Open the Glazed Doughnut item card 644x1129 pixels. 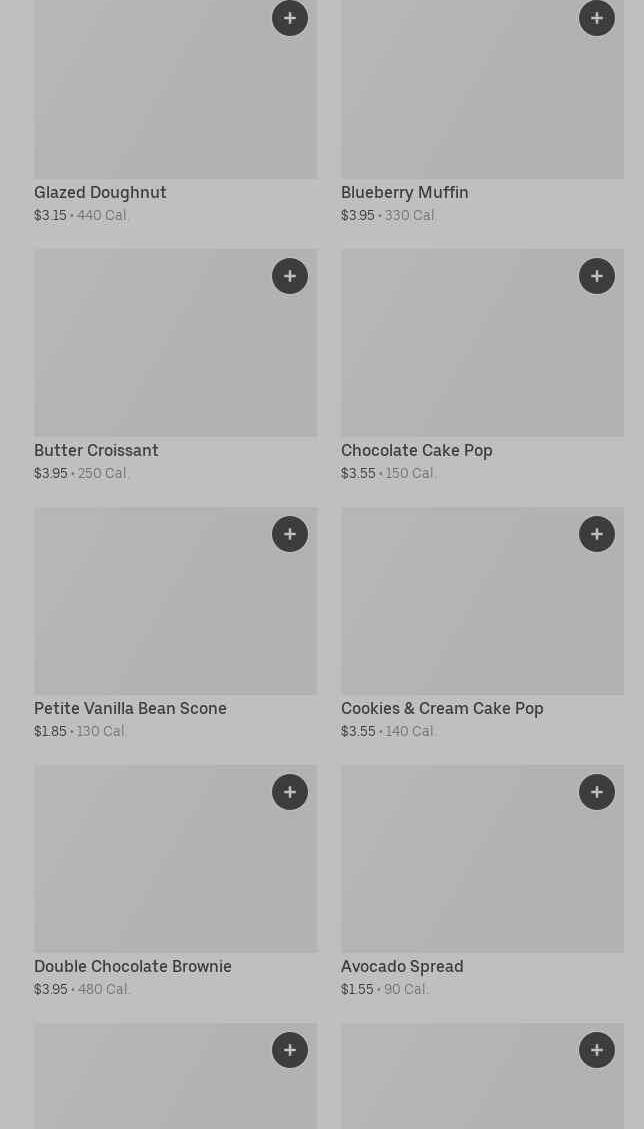176,112
